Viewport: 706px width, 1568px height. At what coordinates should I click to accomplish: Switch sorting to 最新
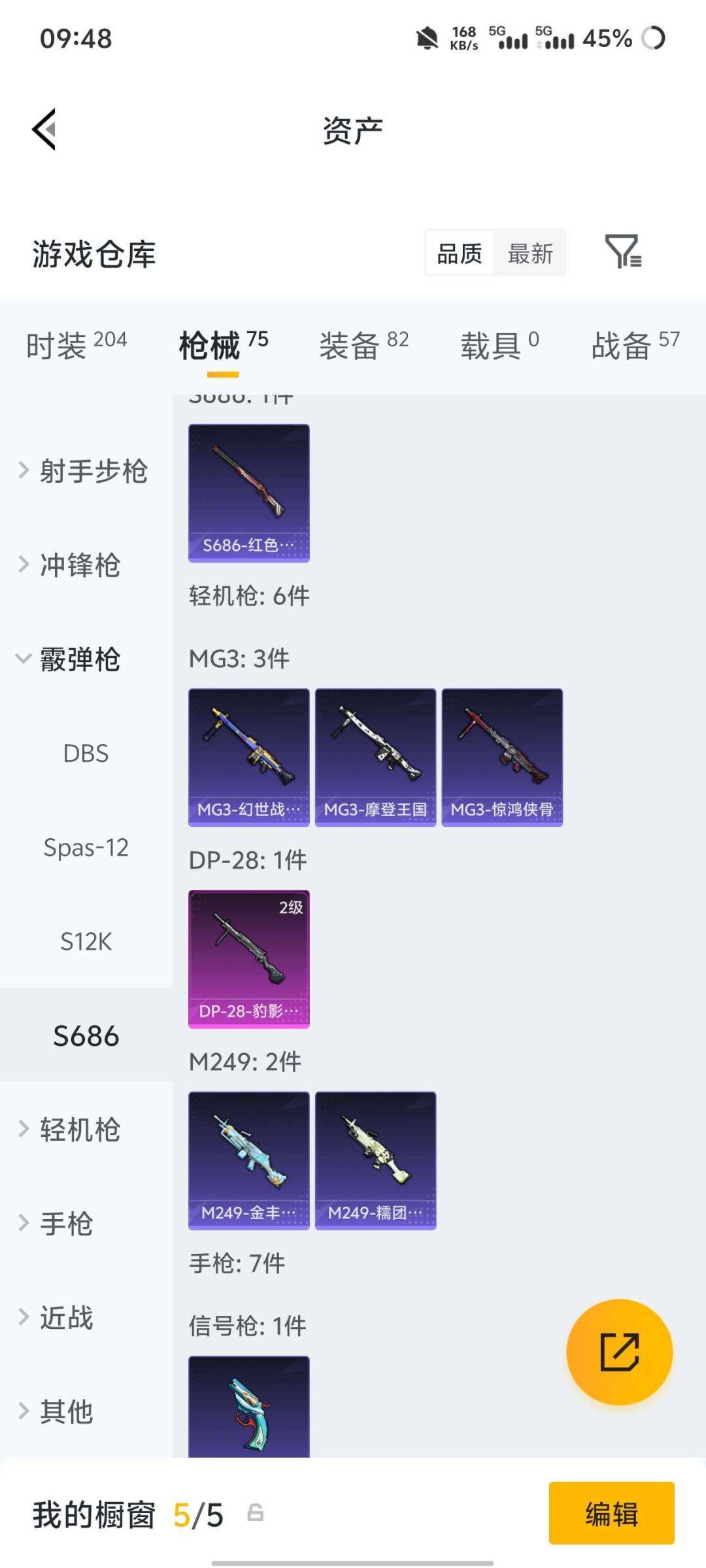pyautogui.click(x=531, y=252)
